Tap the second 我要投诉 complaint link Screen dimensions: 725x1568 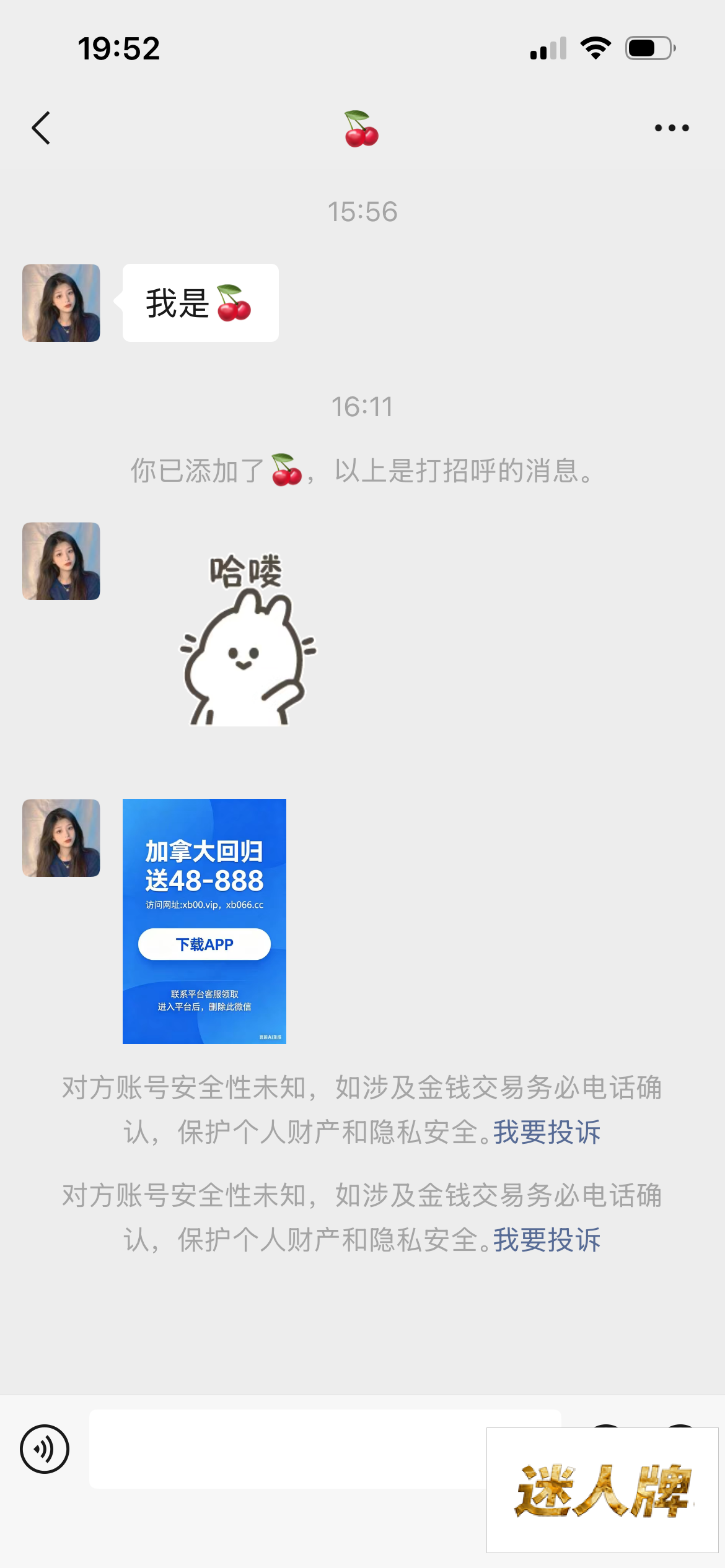click(x=547, y=1240)
